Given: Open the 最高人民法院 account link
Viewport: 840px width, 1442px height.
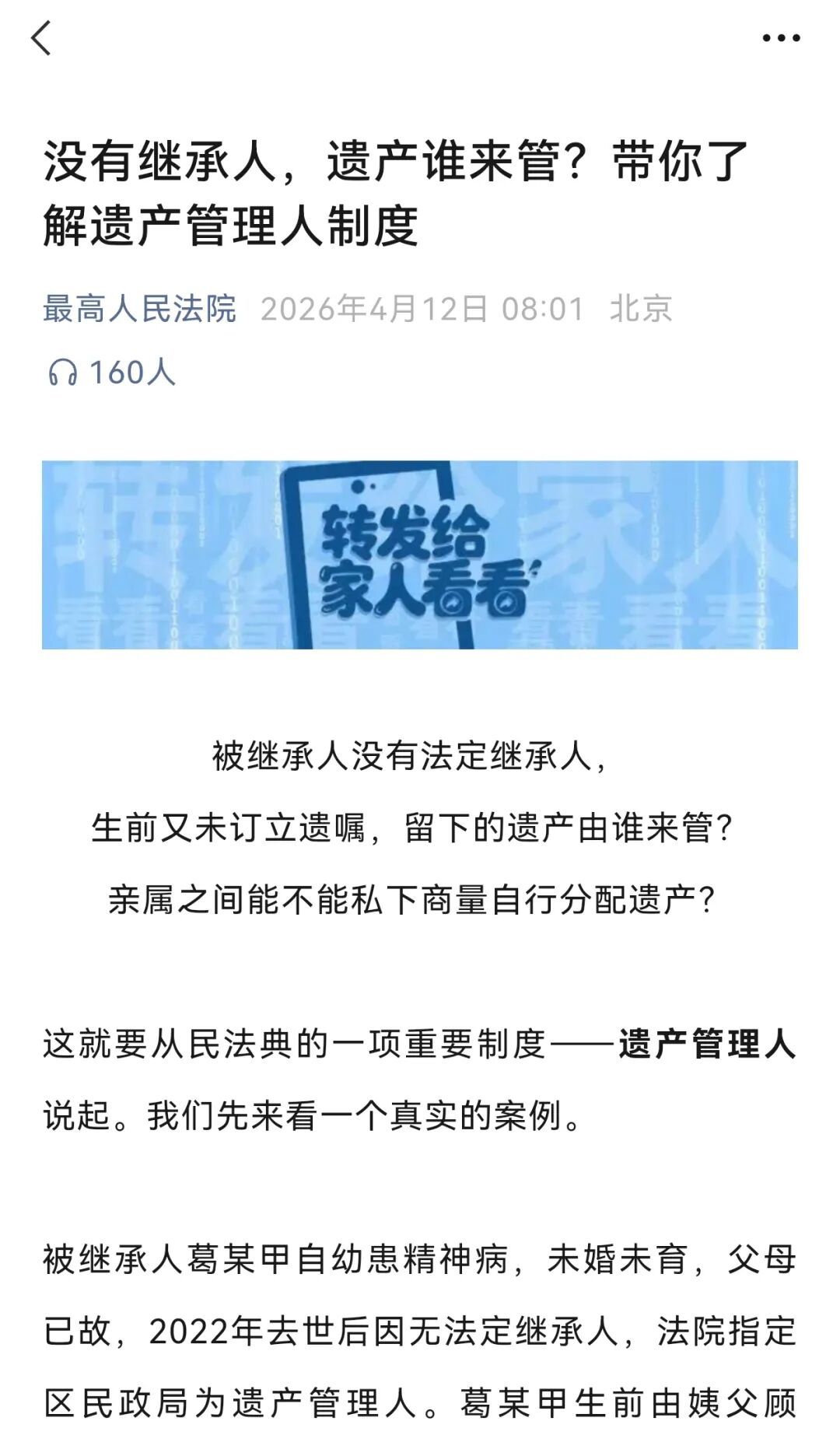Looking at the screenshot, I should [x=139, y=309].
